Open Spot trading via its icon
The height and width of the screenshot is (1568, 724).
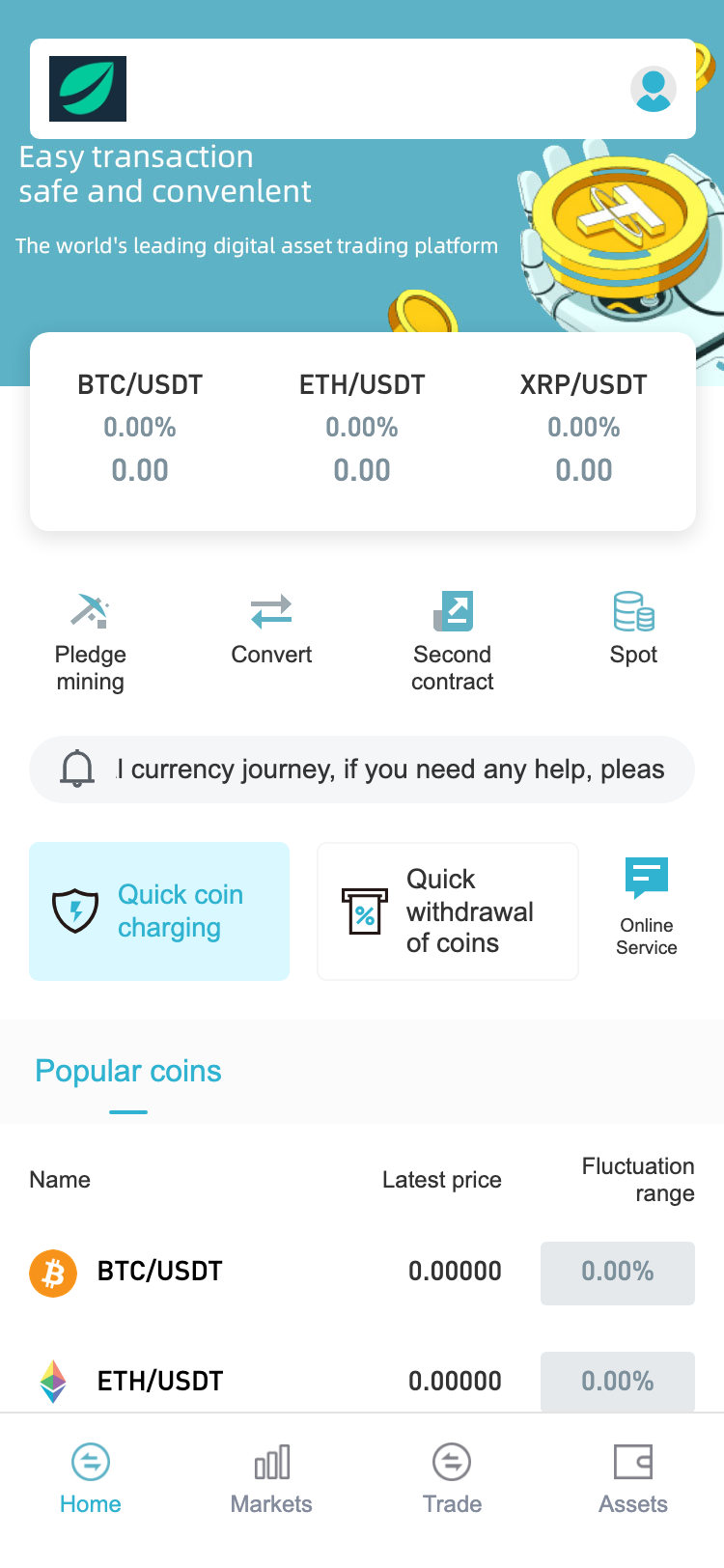(633, 609)
